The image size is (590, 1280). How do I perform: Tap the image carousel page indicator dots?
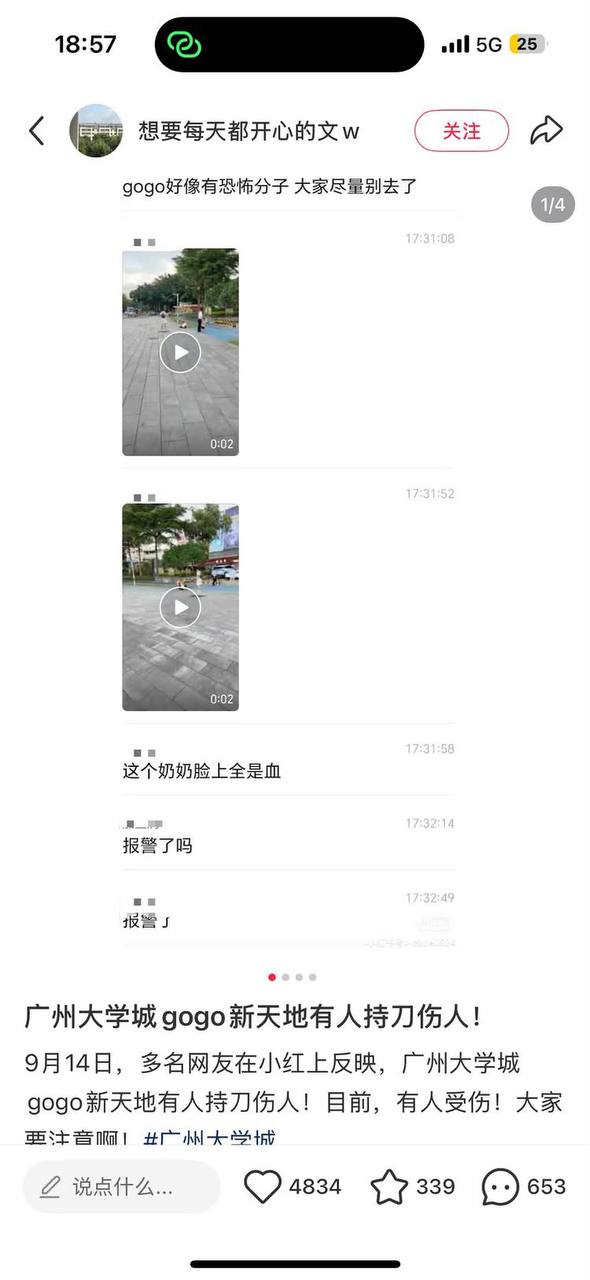coord(292,977)
